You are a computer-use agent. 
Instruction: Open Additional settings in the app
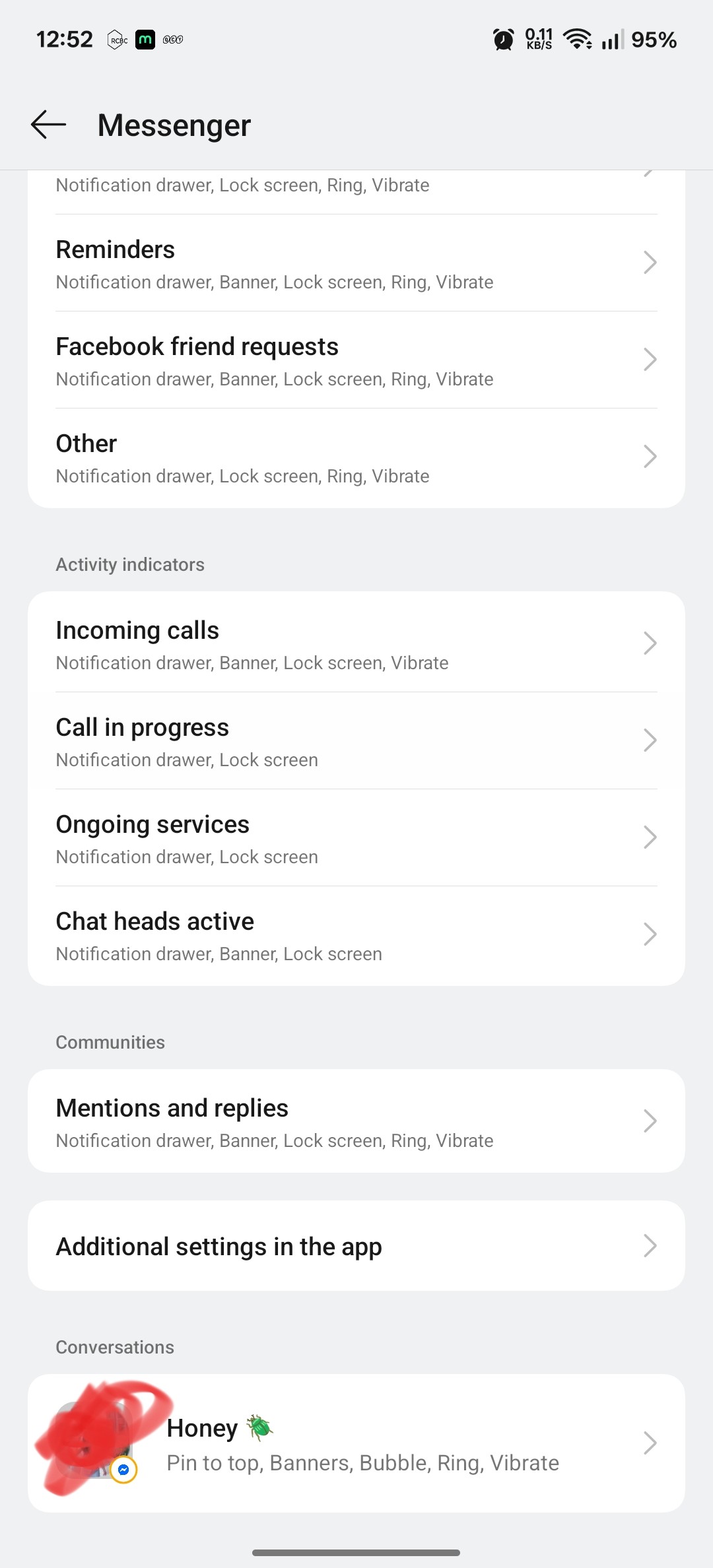pos(356,1247)
